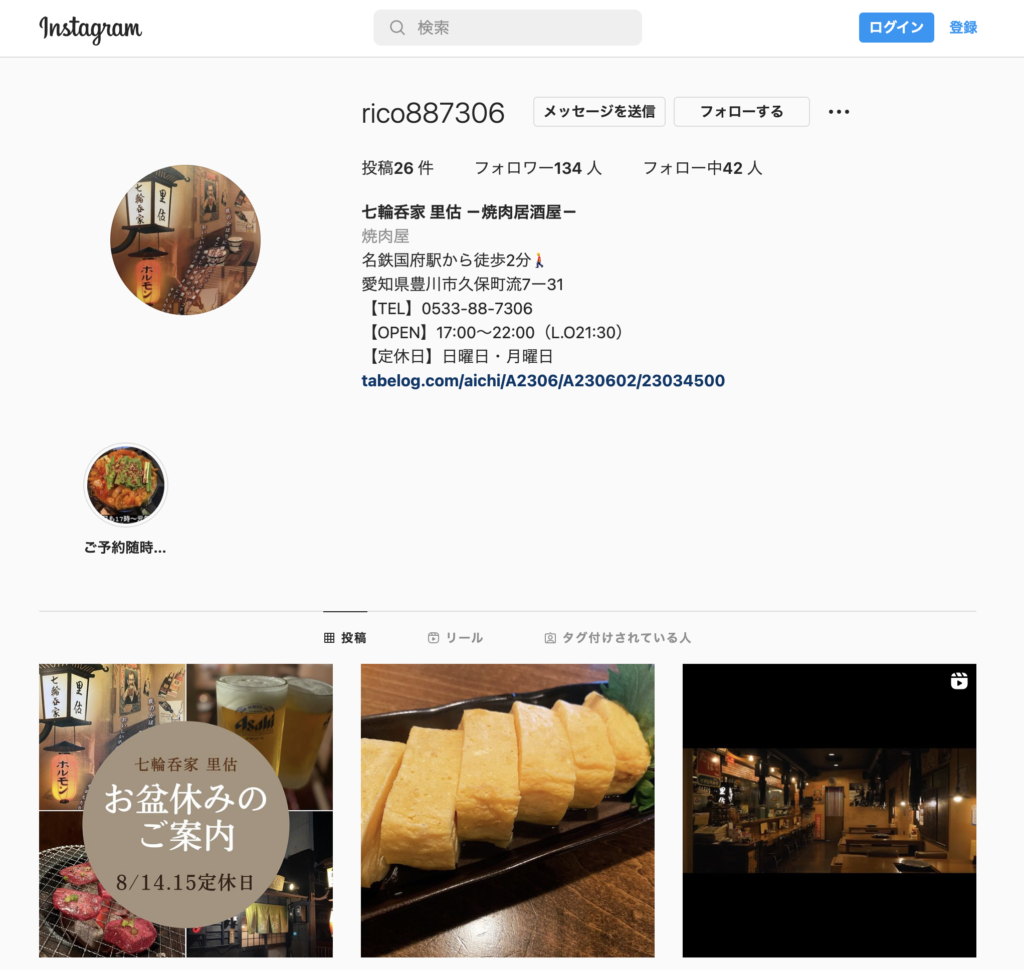The height and width of the screenshot is (970, 1024).
Task: Switch to the タグ付けされている人 tab
Action: [617, 638]
